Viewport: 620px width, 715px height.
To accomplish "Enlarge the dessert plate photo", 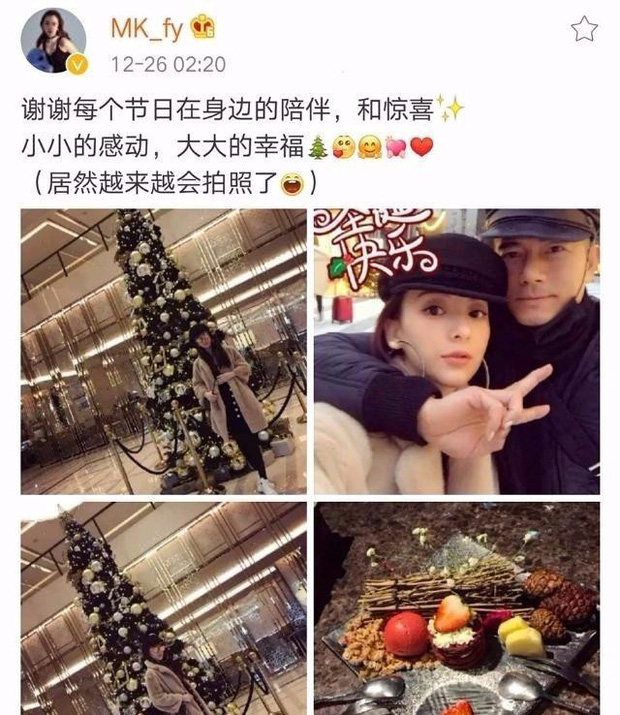I will coord(457,608).
